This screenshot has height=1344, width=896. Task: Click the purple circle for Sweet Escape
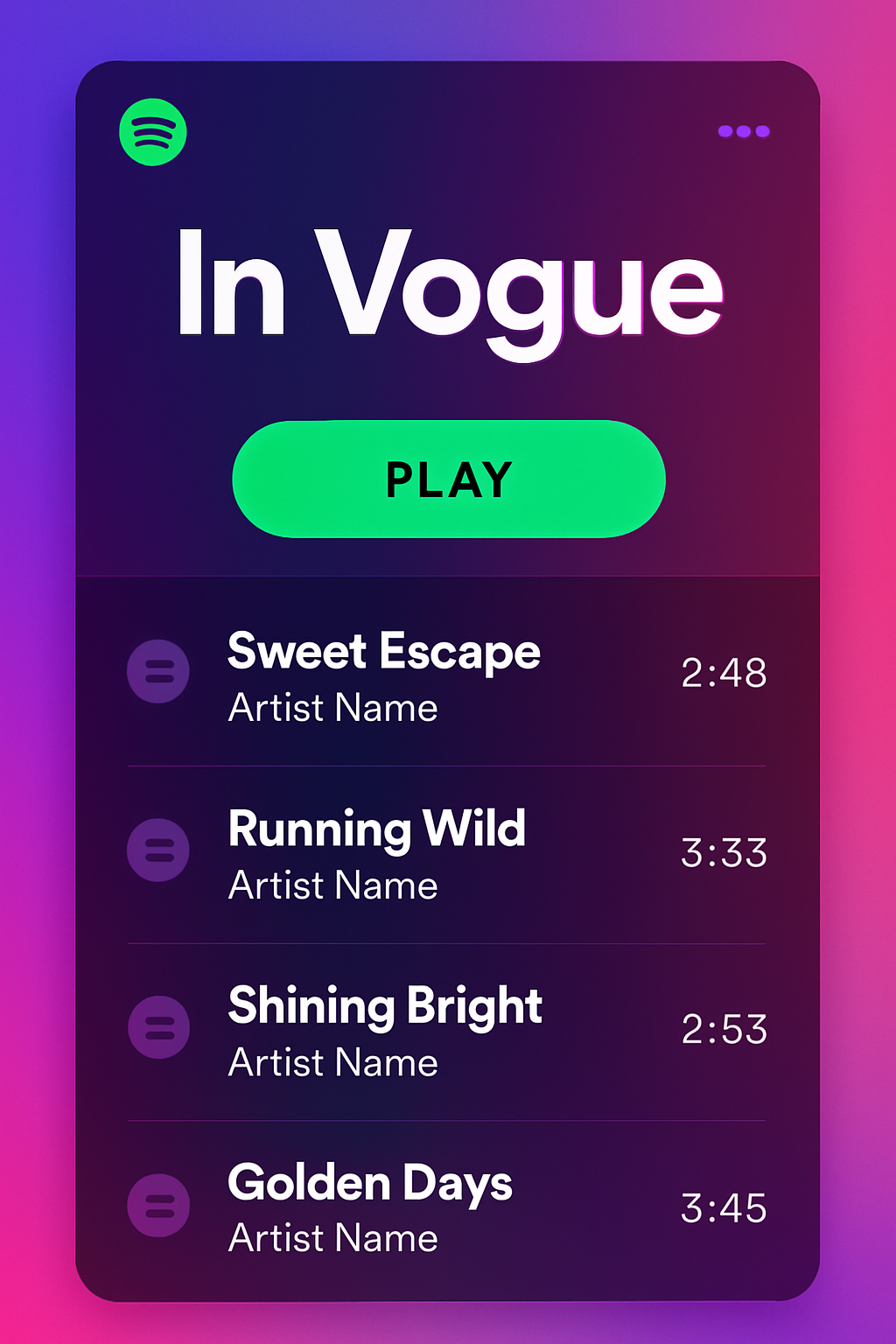(x=158, y=672)
